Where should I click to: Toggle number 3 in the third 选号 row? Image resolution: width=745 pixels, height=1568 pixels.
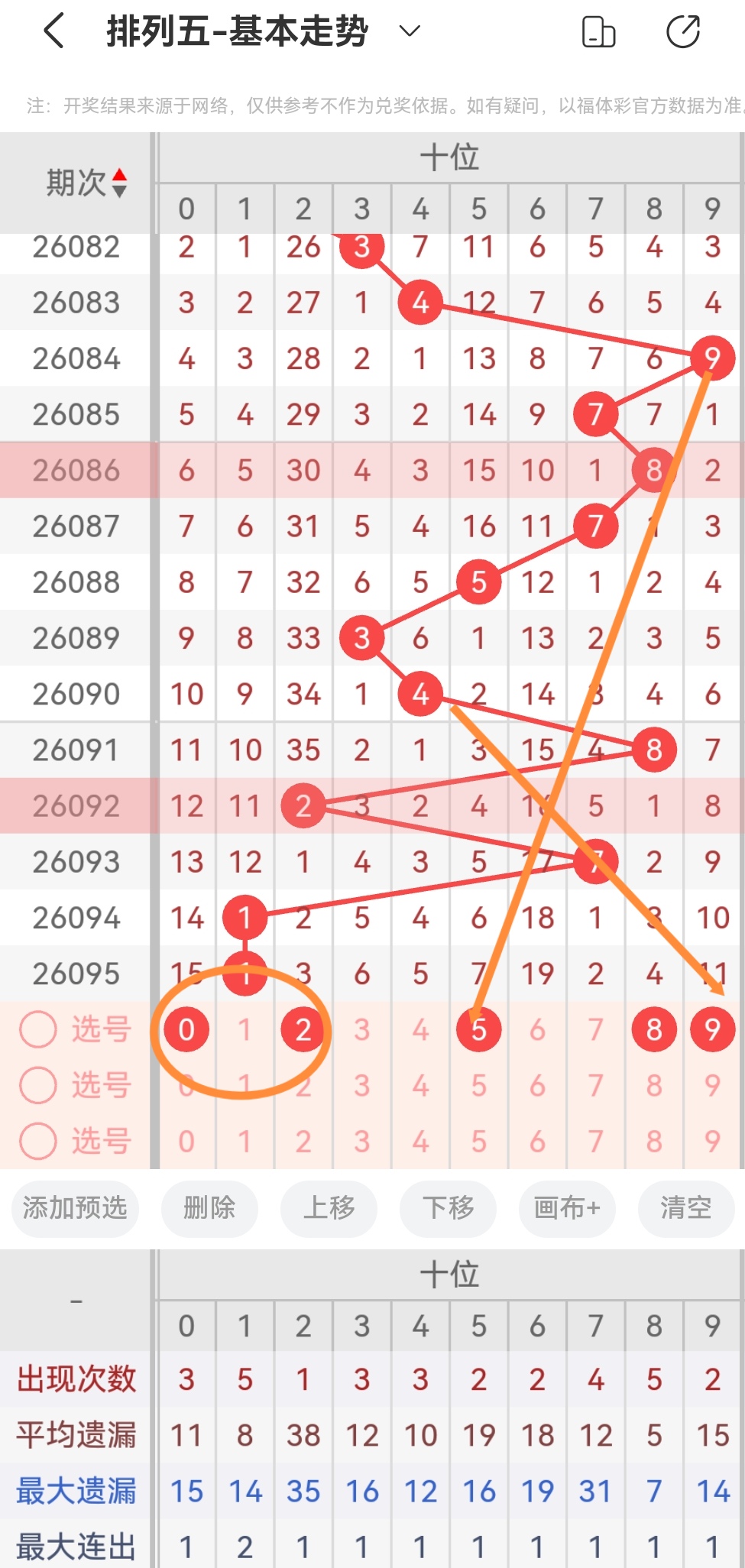[x=361, y=1142]
